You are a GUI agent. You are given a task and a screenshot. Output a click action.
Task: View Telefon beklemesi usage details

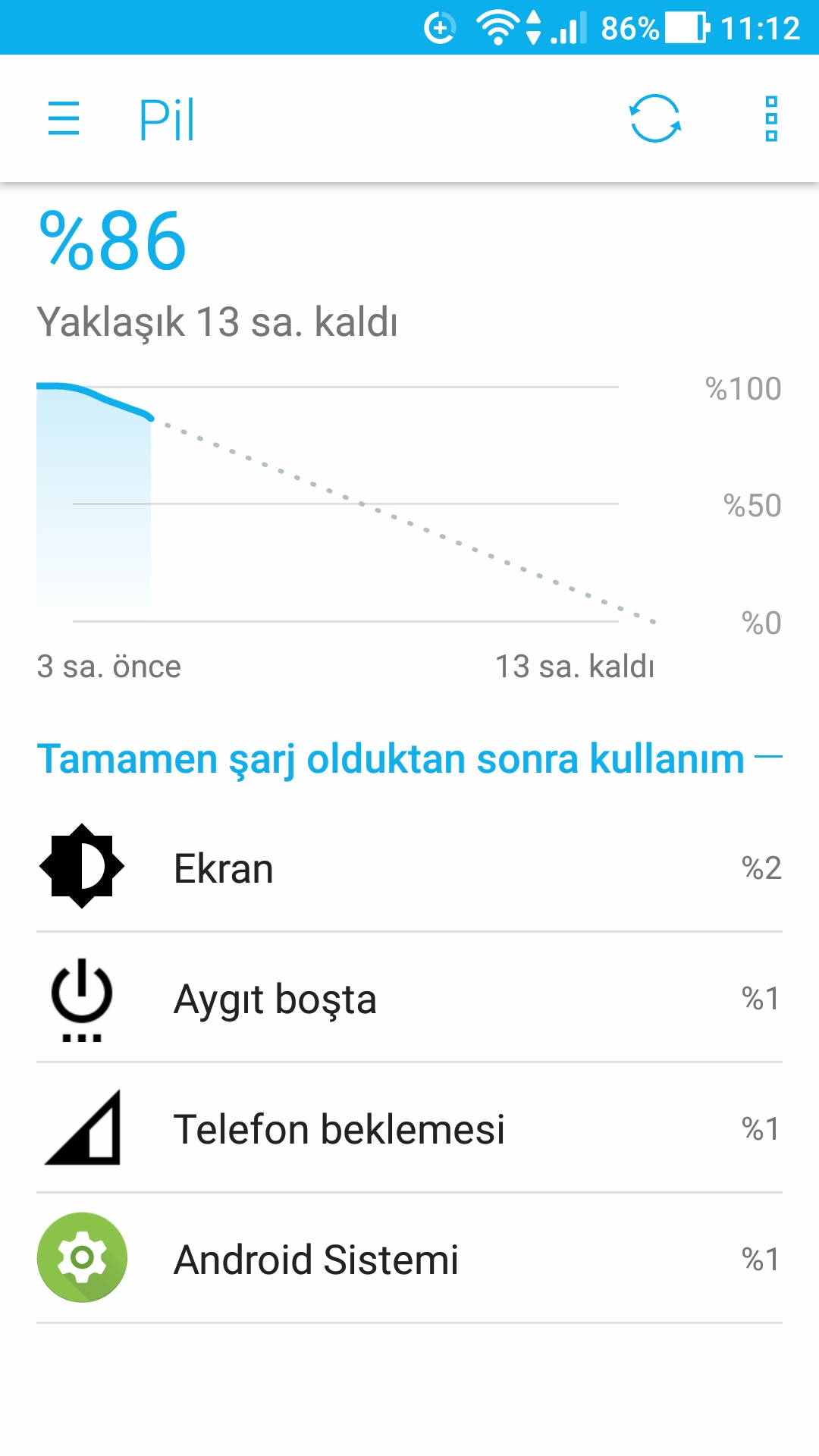tap(409, 1128)
